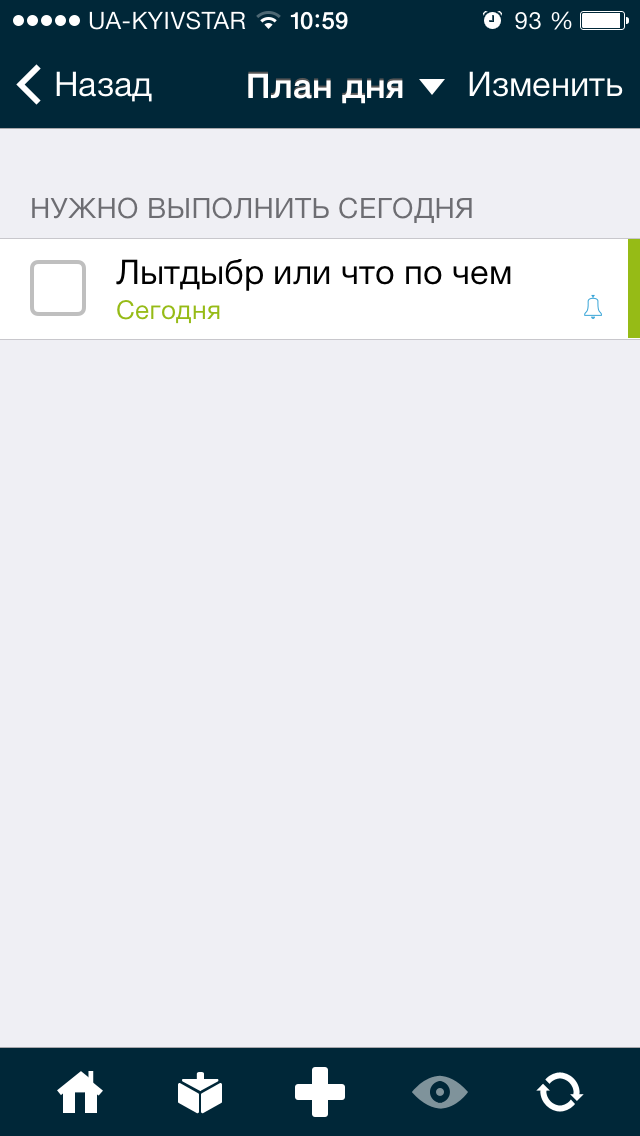The image size is (640, 1136).
Task: Tap the eye view icon
Action: (x=440, y=1092)
